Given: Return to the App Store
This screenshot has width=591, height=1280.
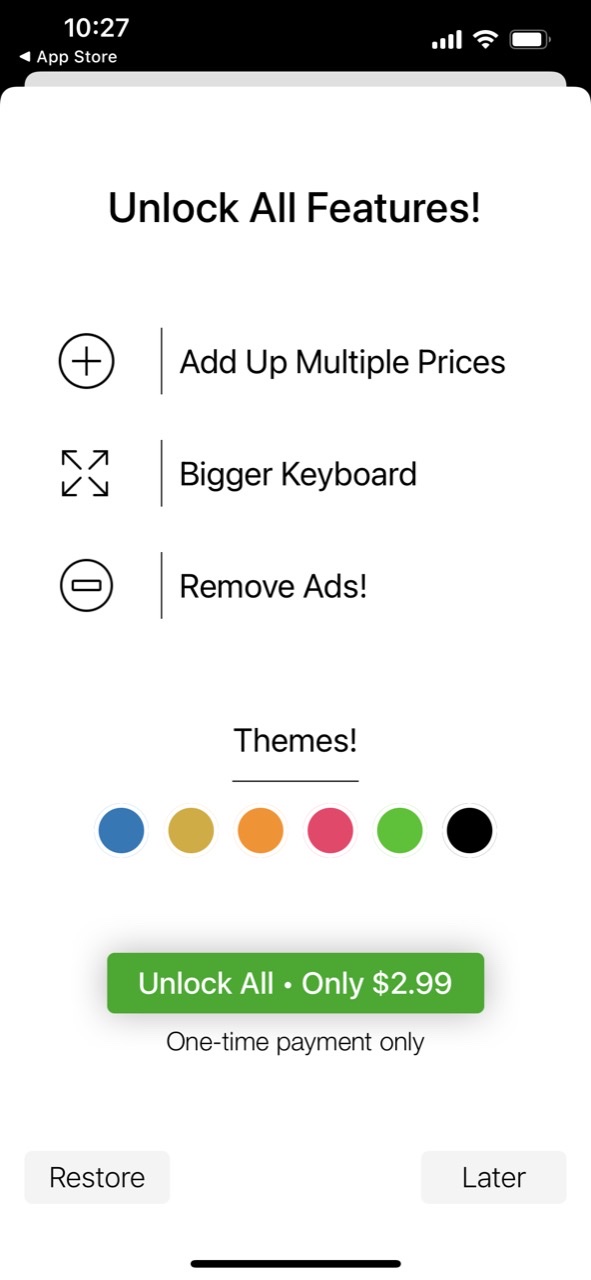Looking at the screenshot, I should (x=68, y=57).
